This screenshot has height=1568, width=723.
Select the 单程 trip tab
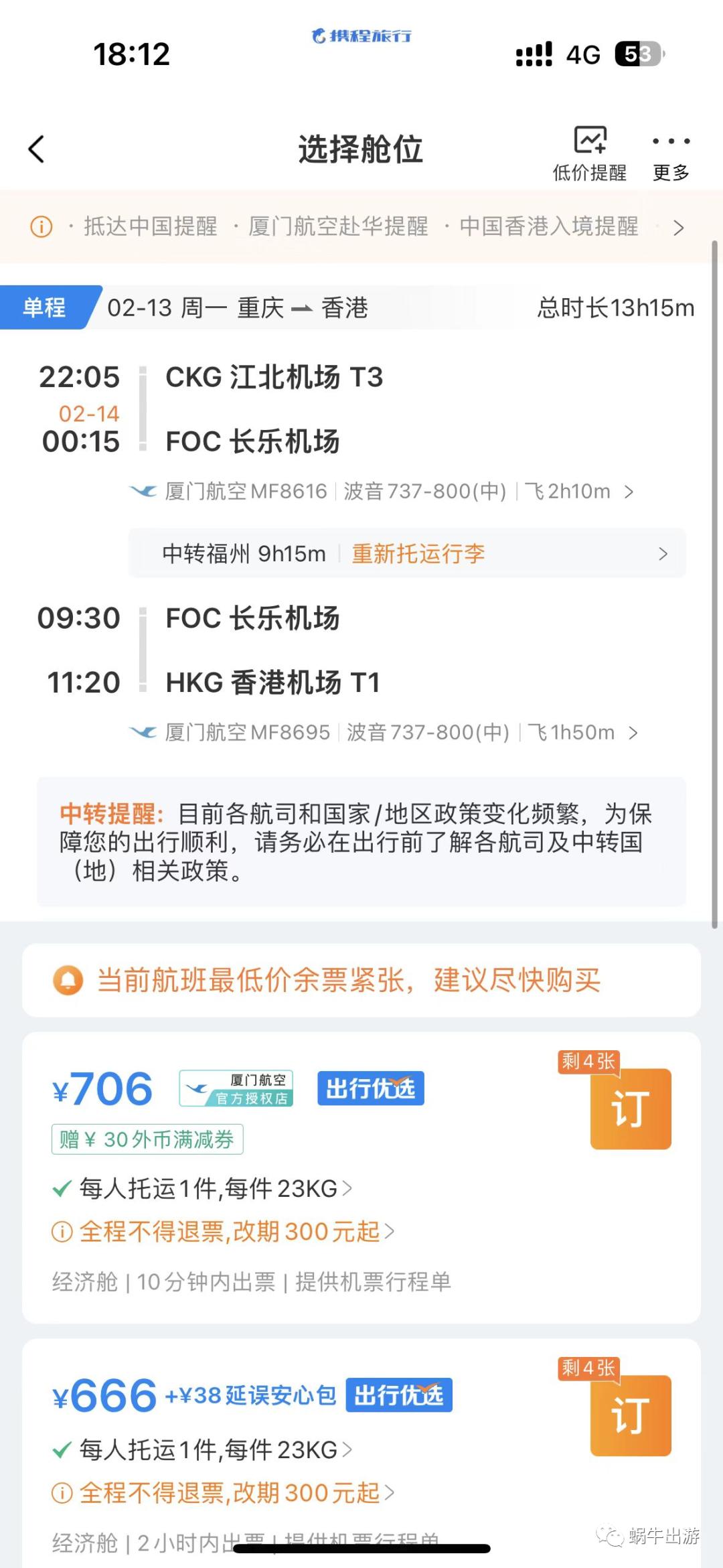click(x=44, y=307)
